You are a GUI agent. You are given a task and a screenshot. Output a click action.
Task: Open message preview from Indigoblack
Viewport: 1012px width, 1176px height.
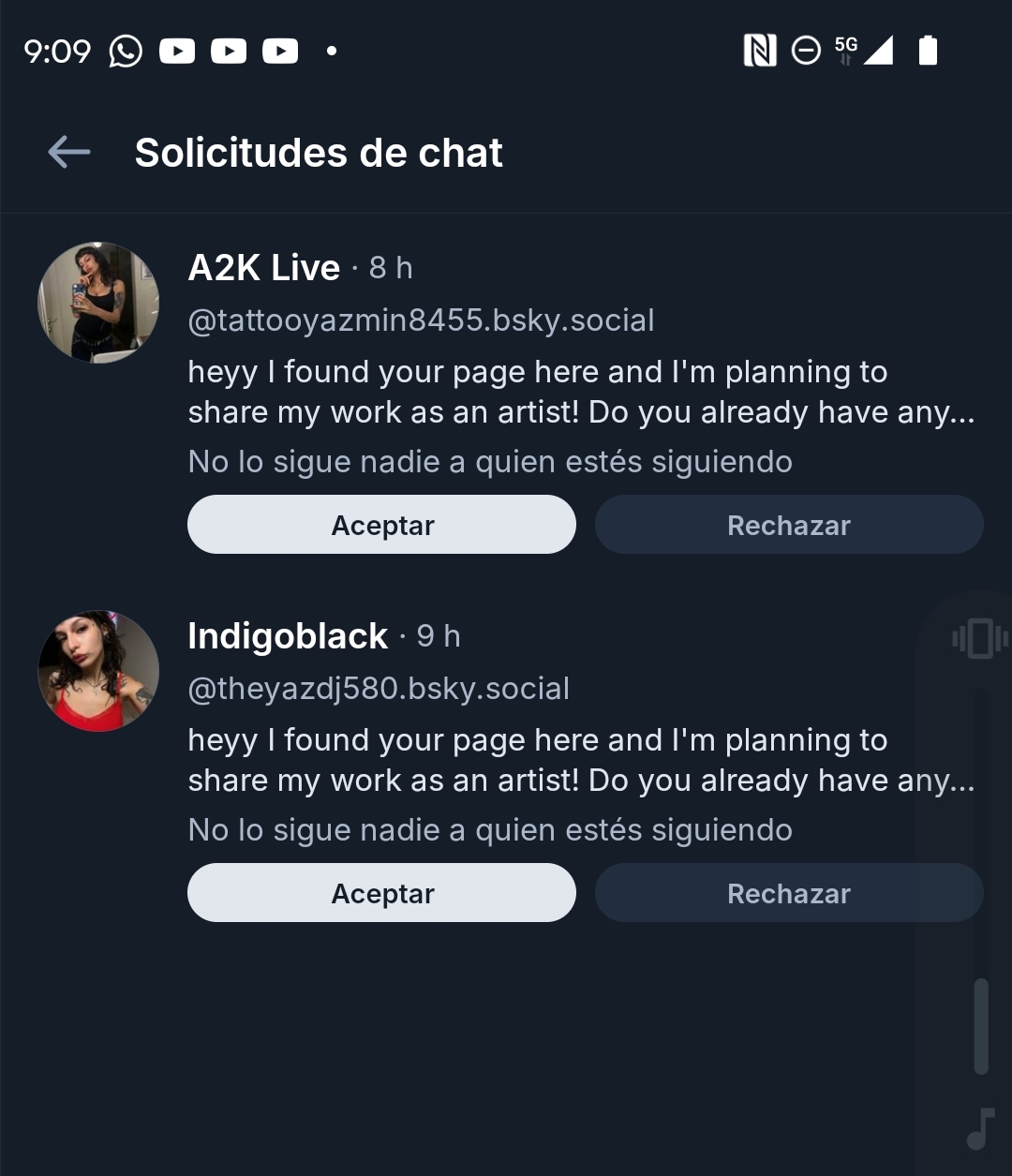581,761
